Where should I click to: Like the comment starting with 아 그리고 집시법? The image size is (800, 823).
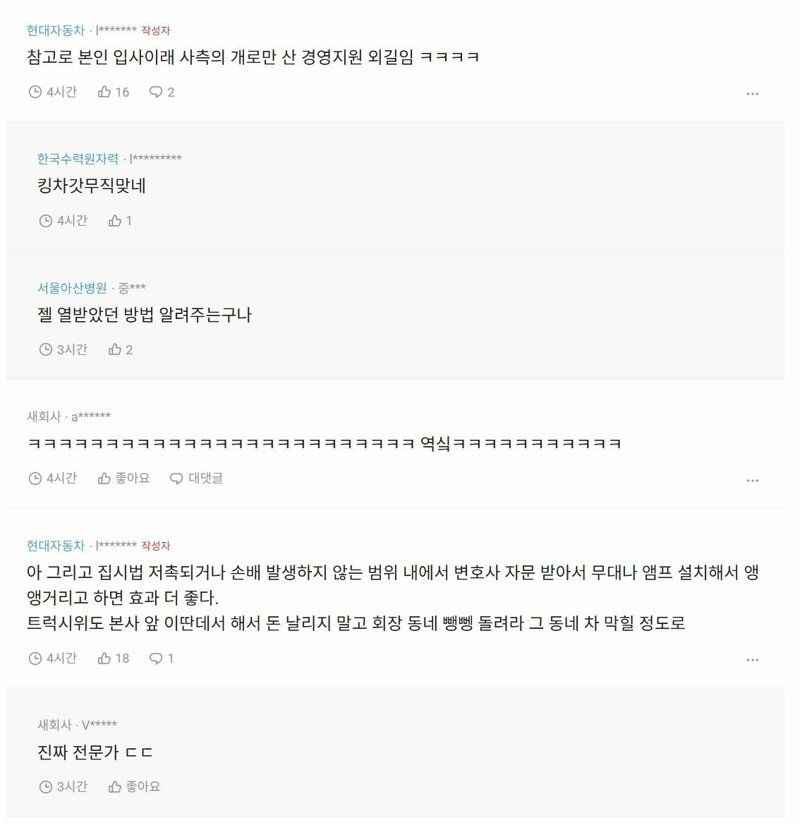click(113, 658)
